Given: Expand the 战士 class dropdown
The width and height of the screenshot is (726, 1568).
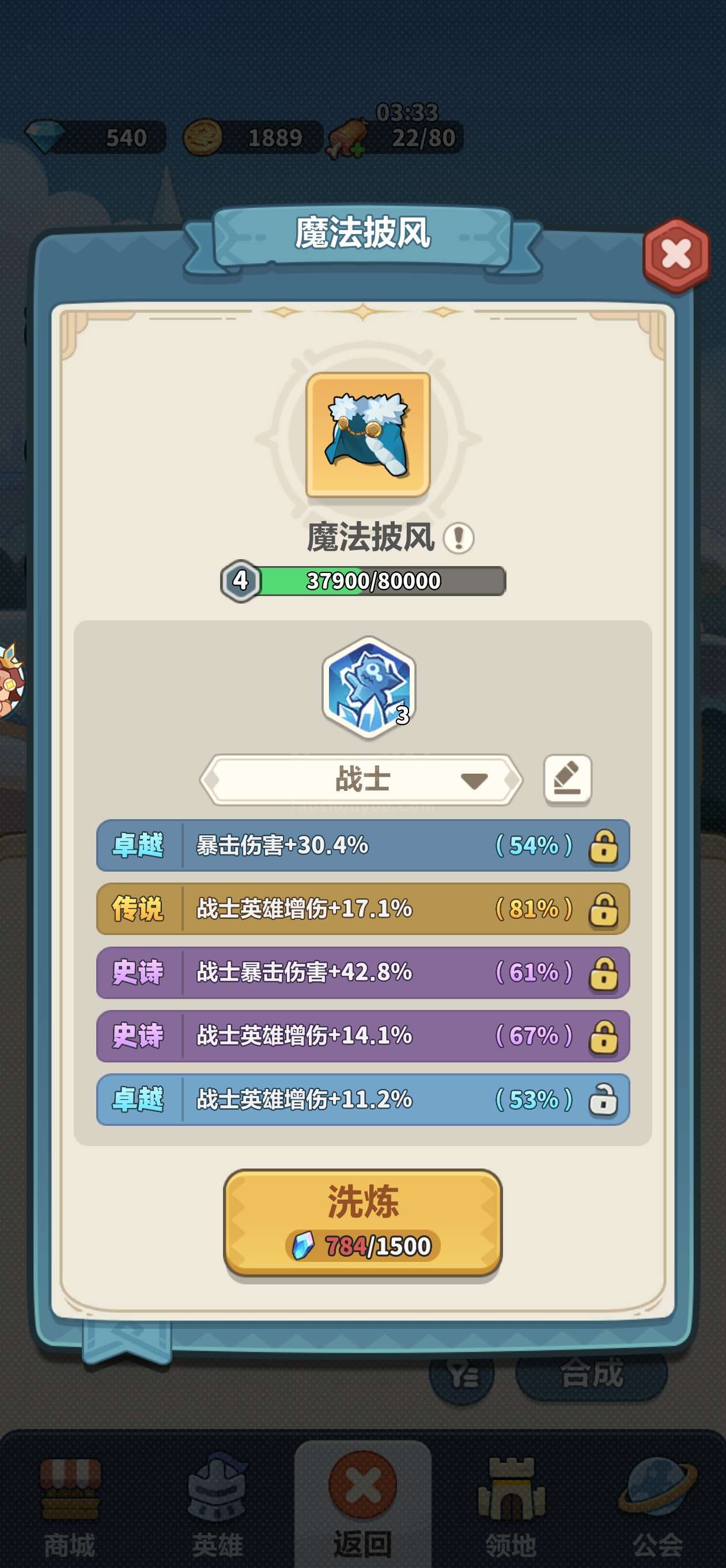Looking at the screenshot, I should pyautogui.click(x=361, y=780).
